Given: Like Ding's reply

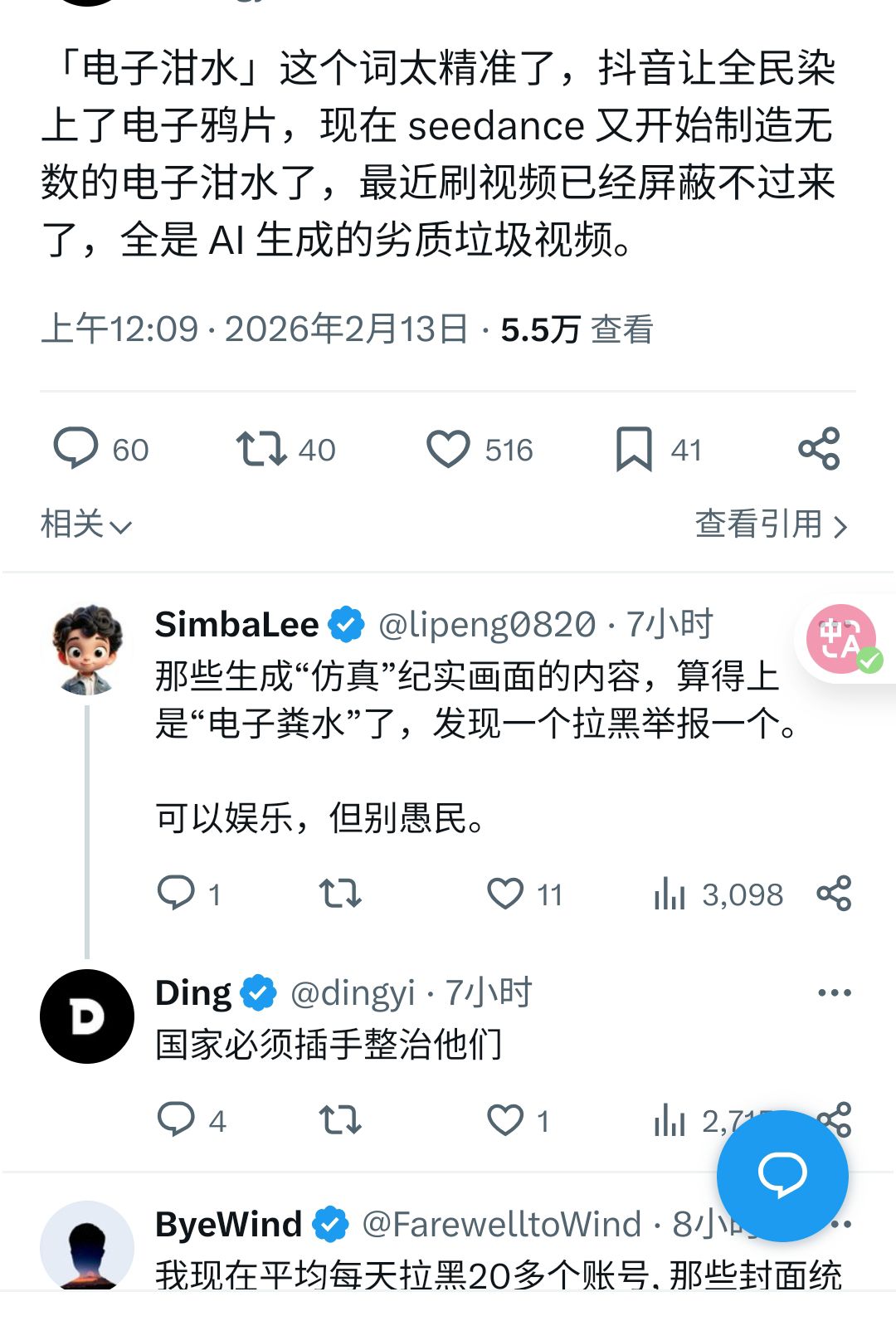Looking at the screenshot, I should click(505, 1120).
